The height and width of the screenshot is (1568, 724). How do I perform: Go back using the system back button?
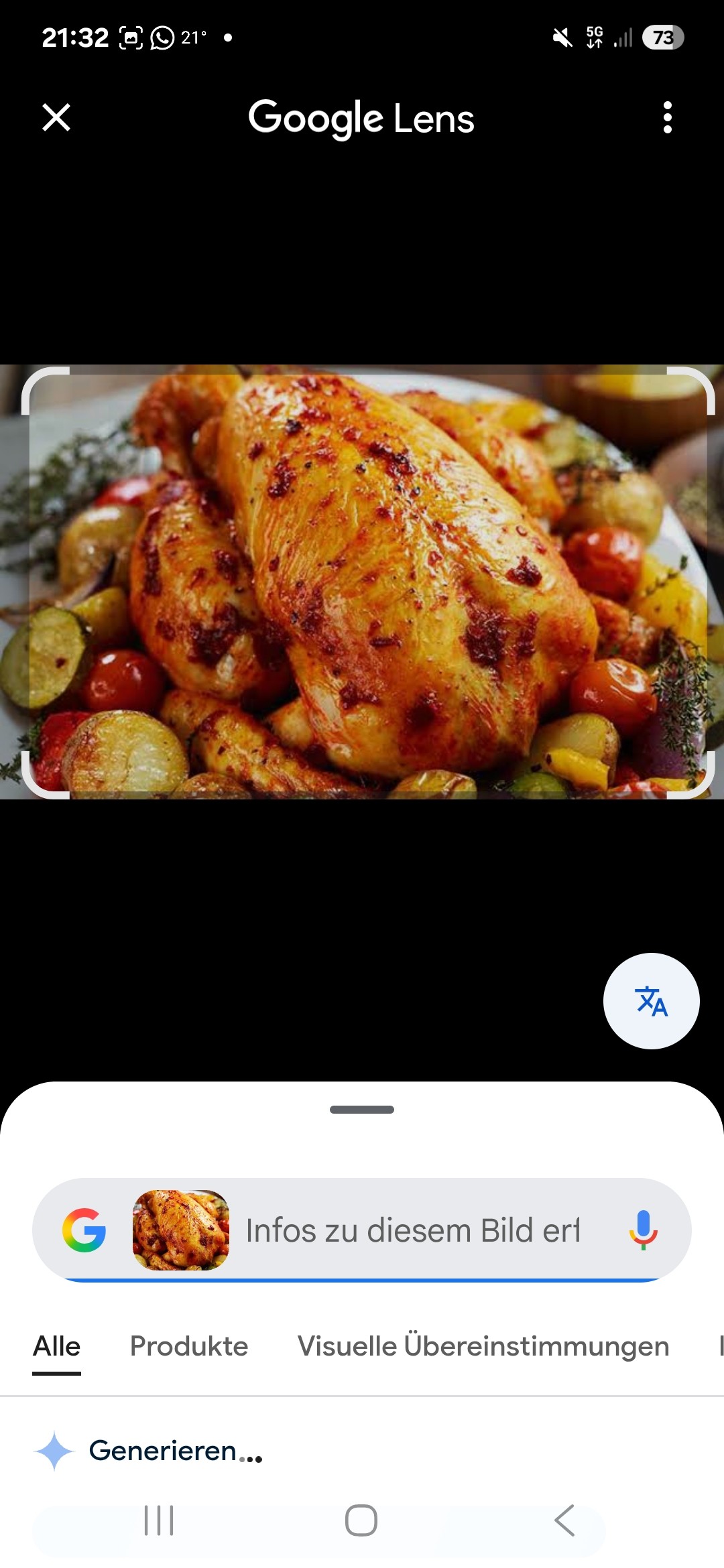click(564, 1520)
